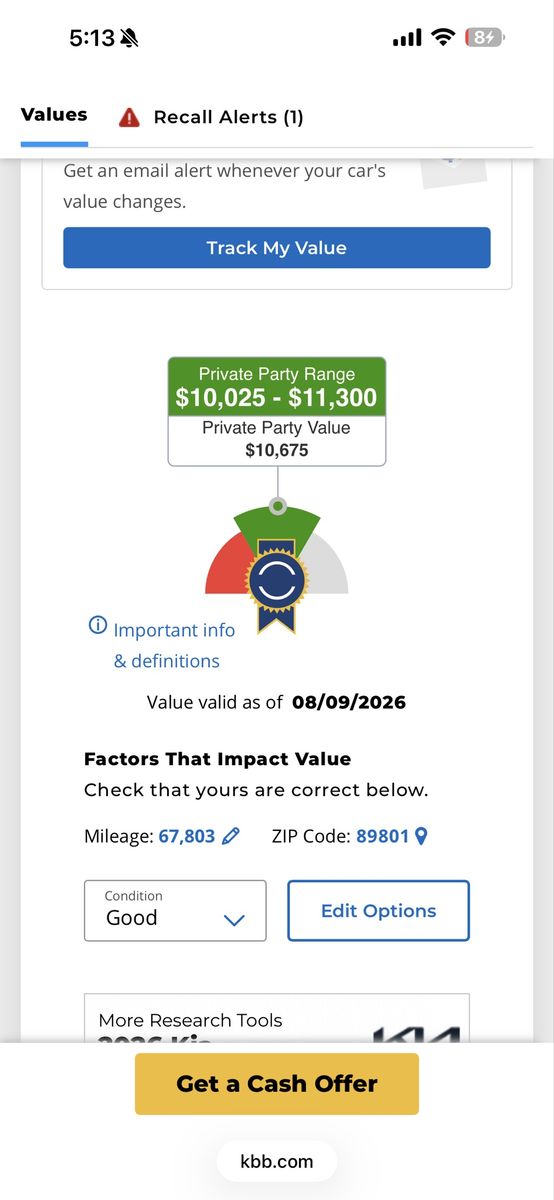
Task: Expand the Condition dropdown
Action: (x=175, y=910)
